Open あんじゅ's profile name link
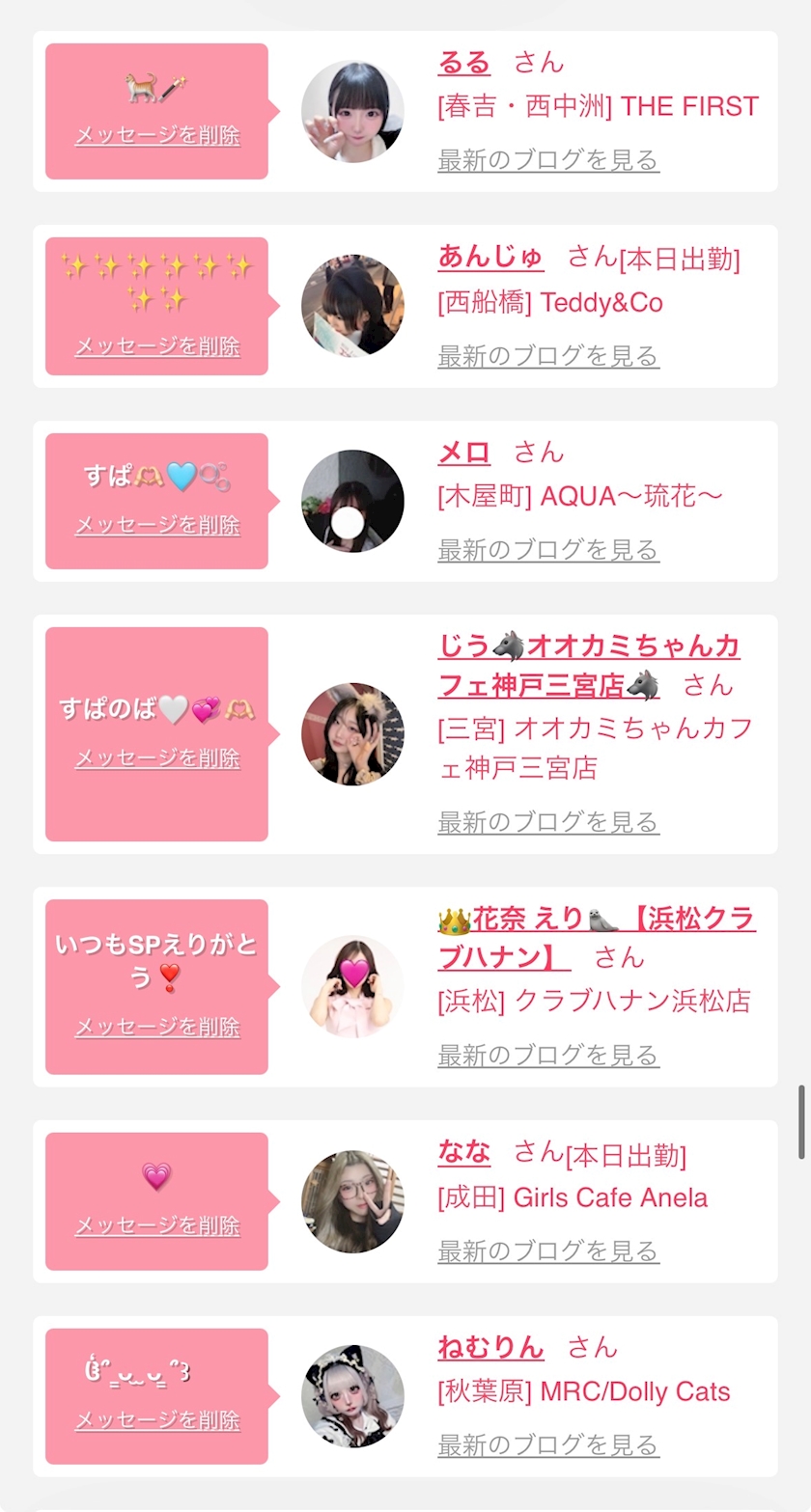This screenshot has width=811, height=1512. pos(490,257)
